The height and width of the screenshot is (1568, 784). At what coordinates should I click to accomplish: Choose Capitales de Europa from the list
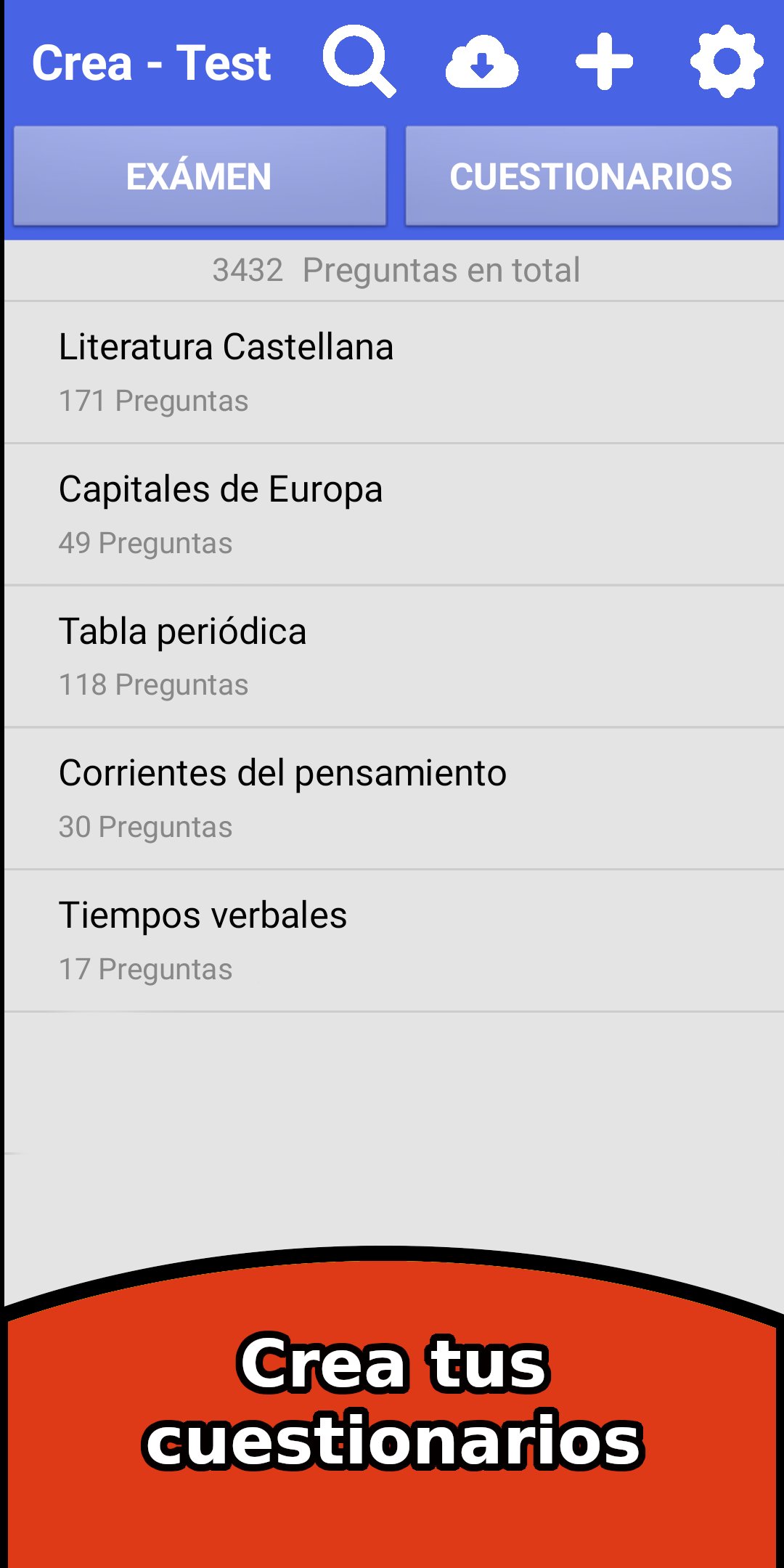pyautogui.click(x=392, y=515)
